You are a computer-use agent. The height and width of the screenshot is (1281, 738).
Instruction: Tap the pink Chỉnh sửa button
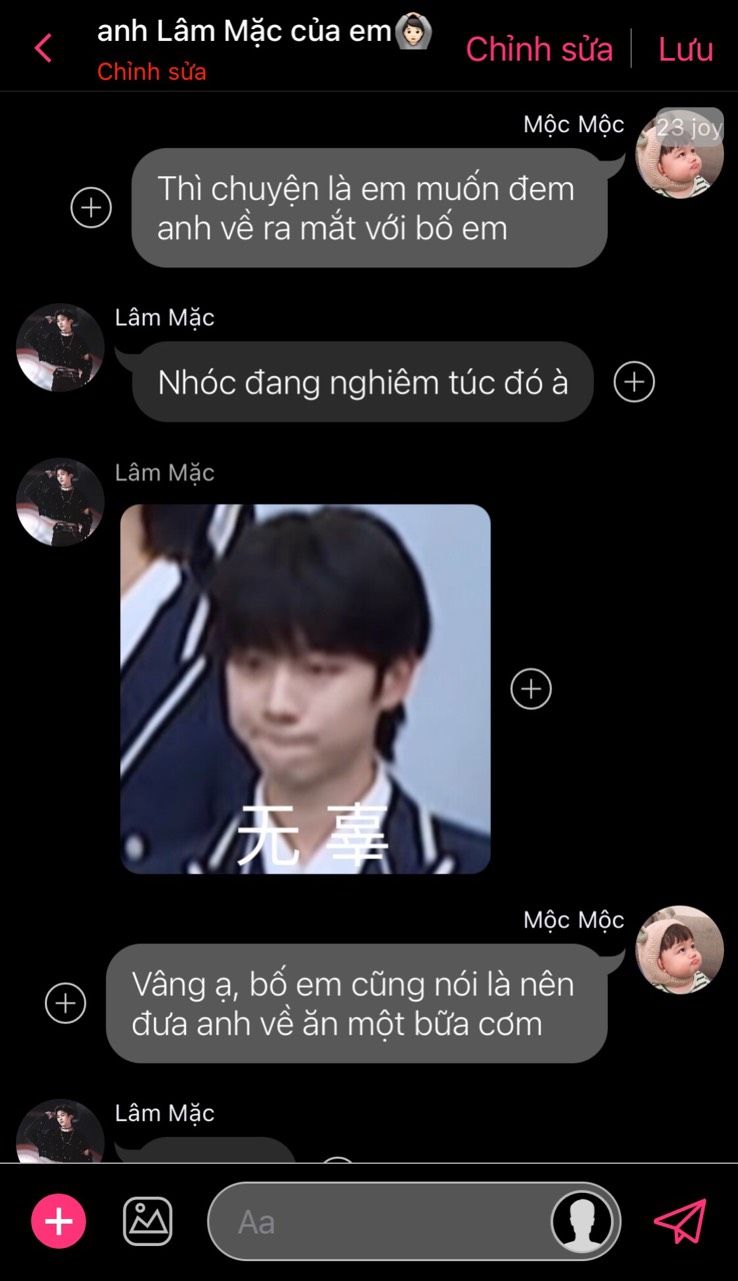(x=539, y=49)
